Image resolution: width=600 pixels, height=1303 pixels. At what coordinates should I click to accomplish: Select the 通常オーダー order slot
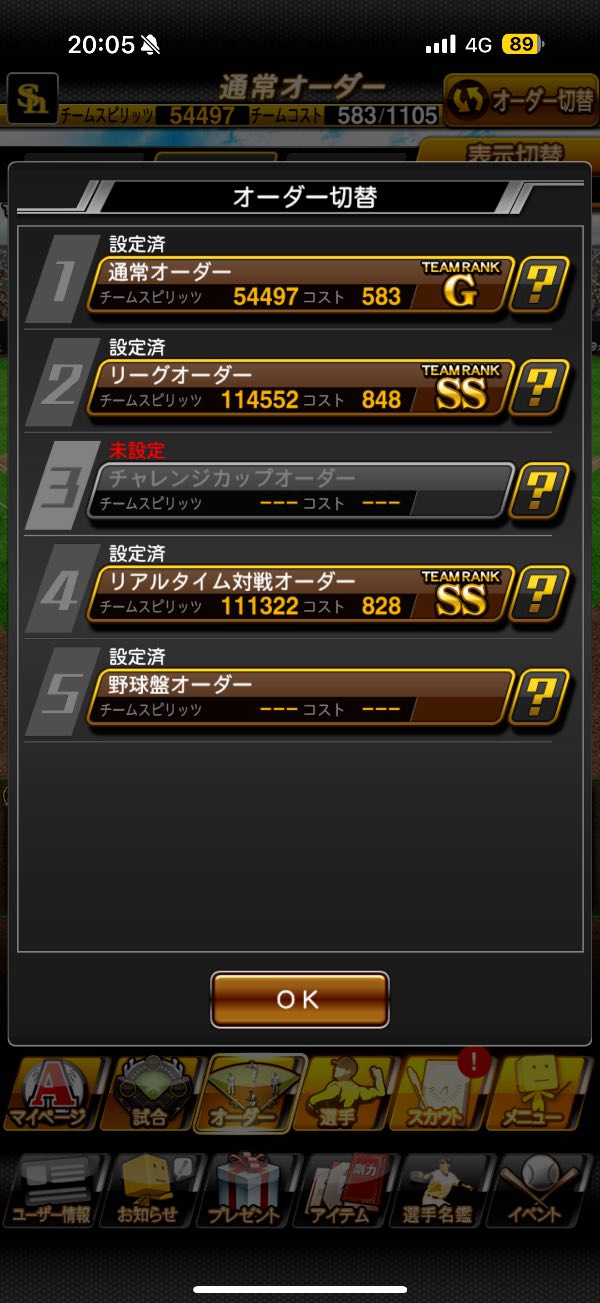pos(300,284)
